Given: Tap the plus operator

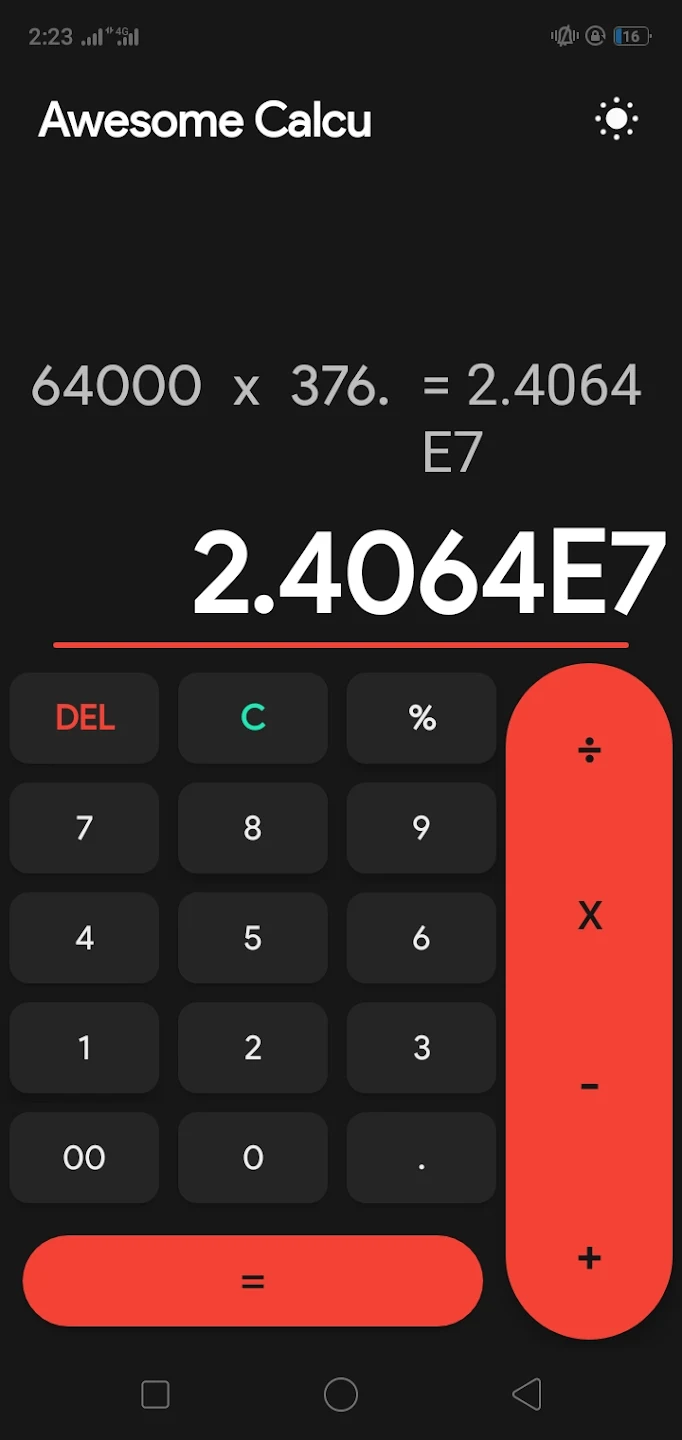Looking at the screenshot, I should point(589,1258).
